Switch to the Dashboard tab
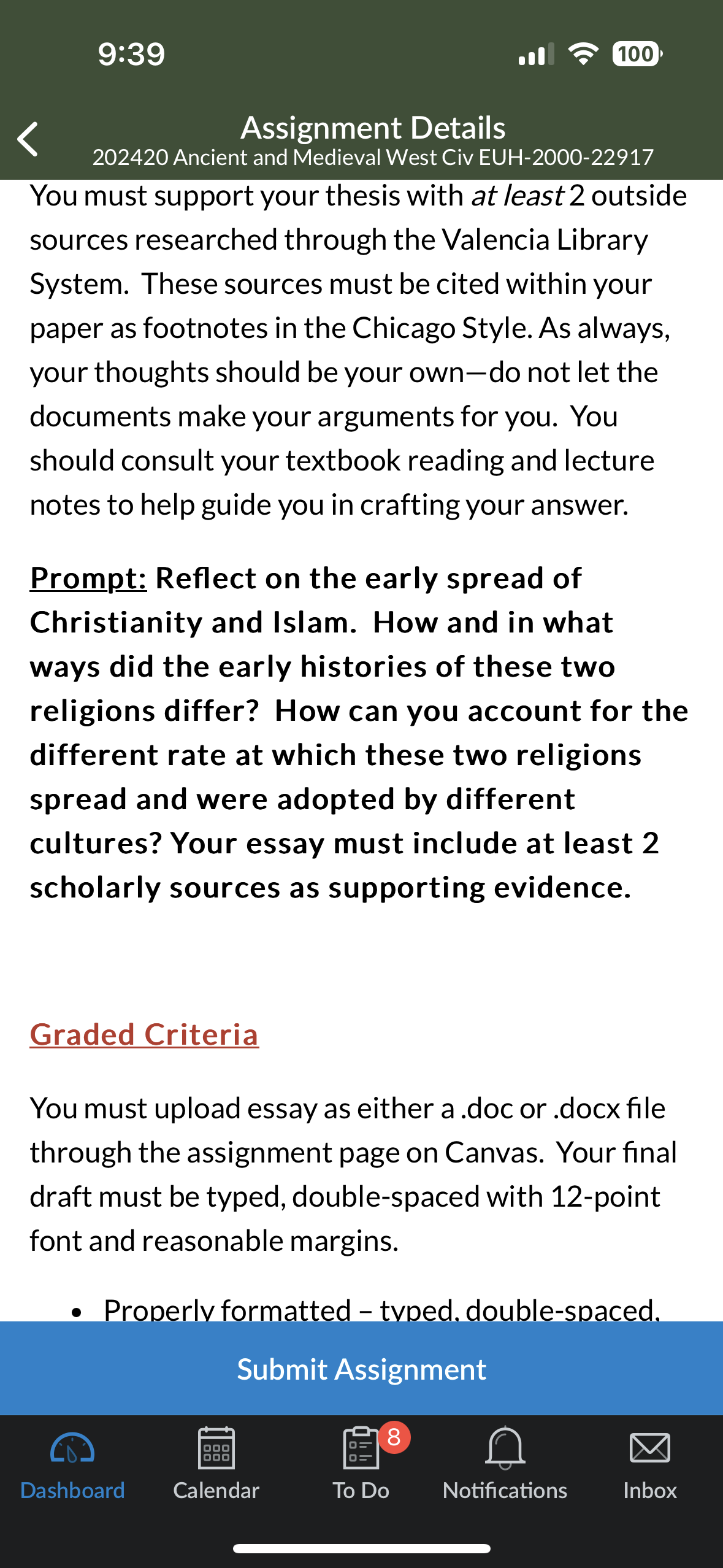Image resolution: width=723 pixels, height=1568 pixels. pyautogui.click(x=72, y=1464)
